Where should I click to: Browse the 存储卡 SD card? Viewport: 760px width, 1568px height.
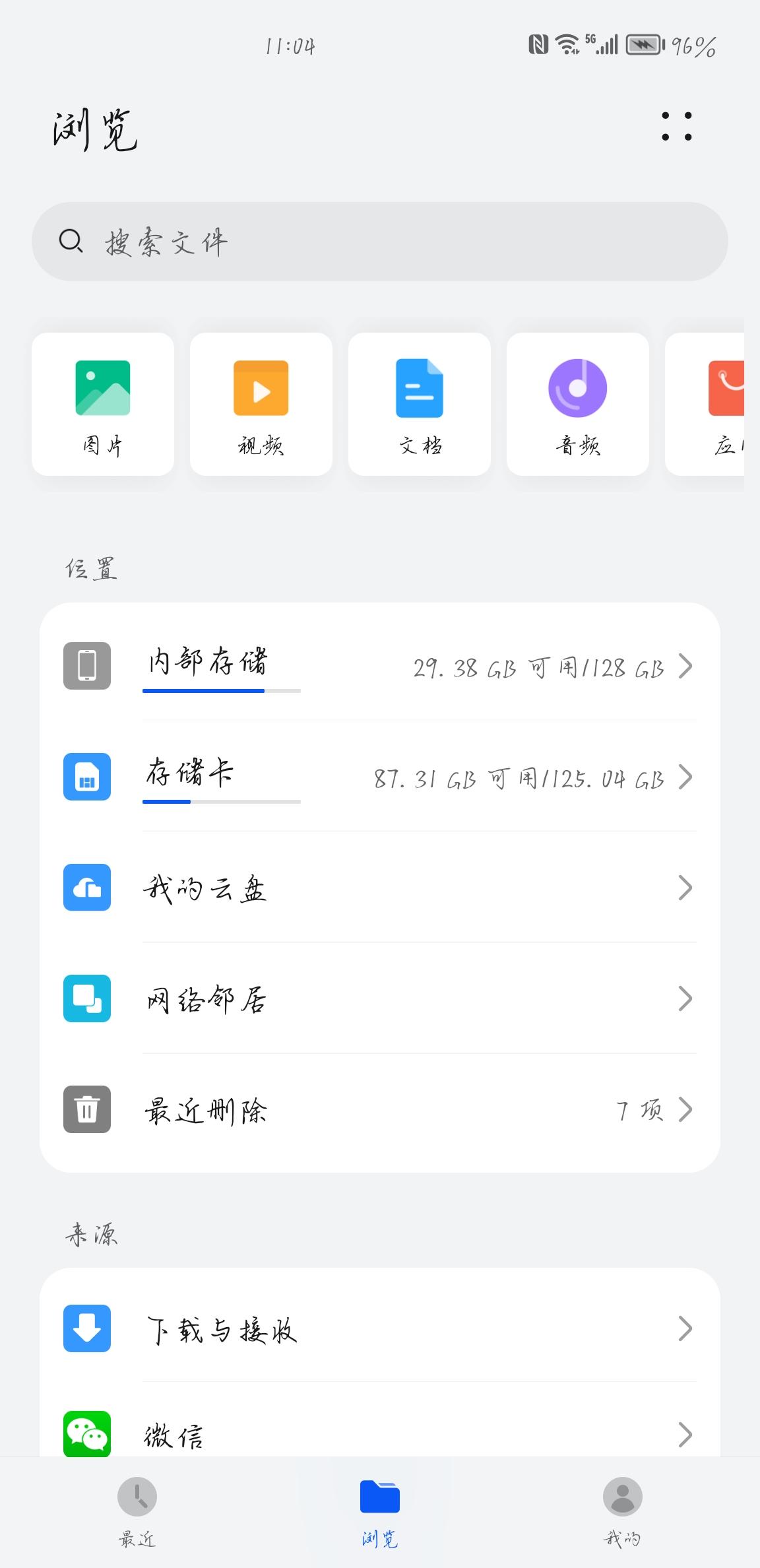tap(379, 777)
